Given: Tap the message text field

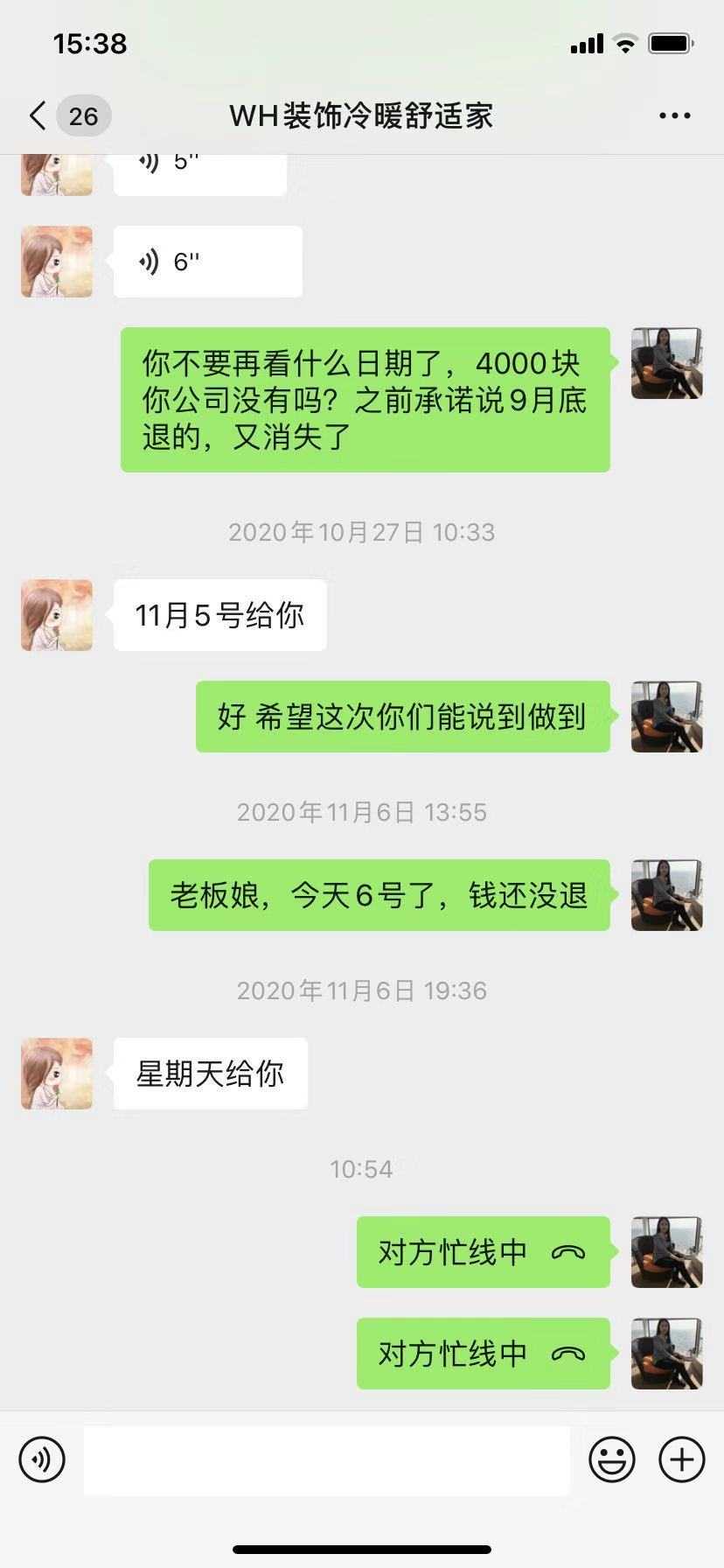Looking at the screenshot, I should [327, 1460].
